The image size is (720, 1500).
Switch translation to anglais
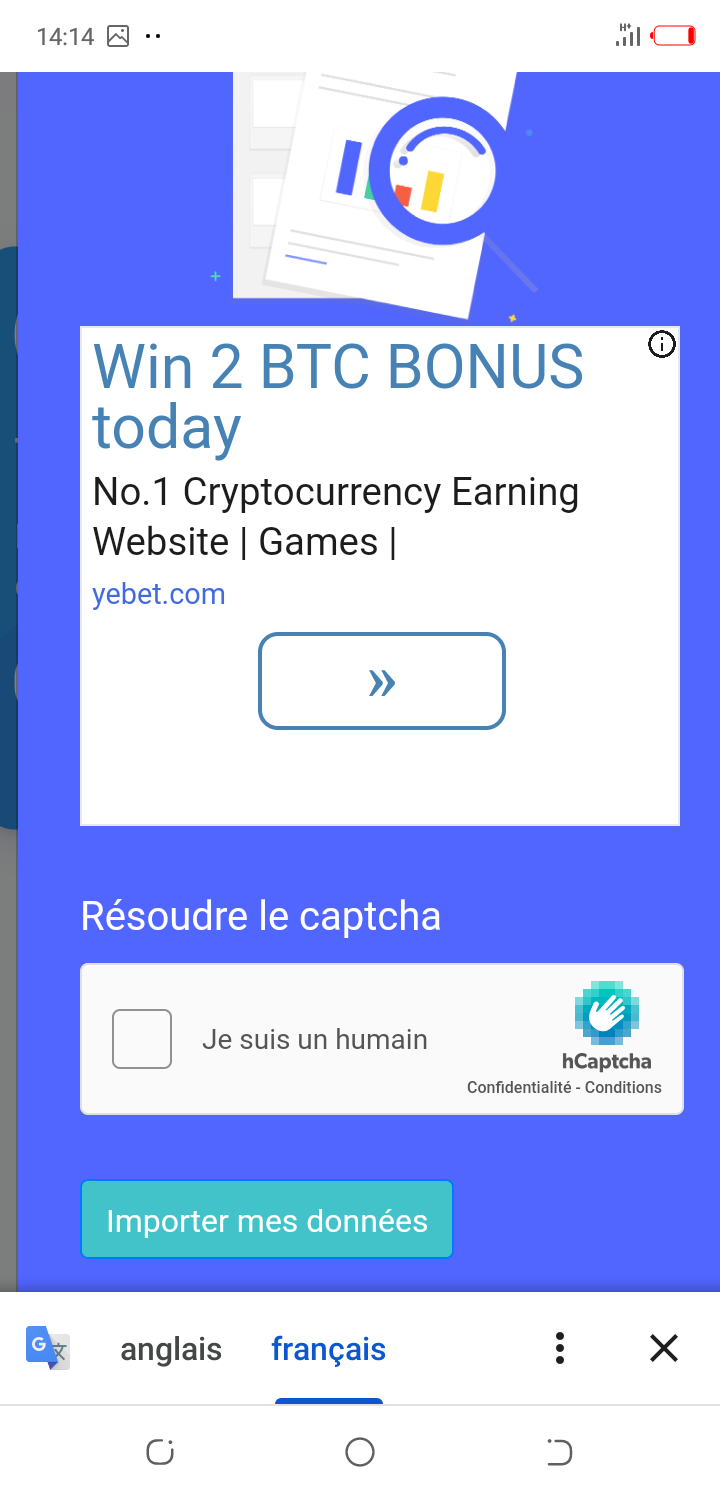tap(171, 1349)
